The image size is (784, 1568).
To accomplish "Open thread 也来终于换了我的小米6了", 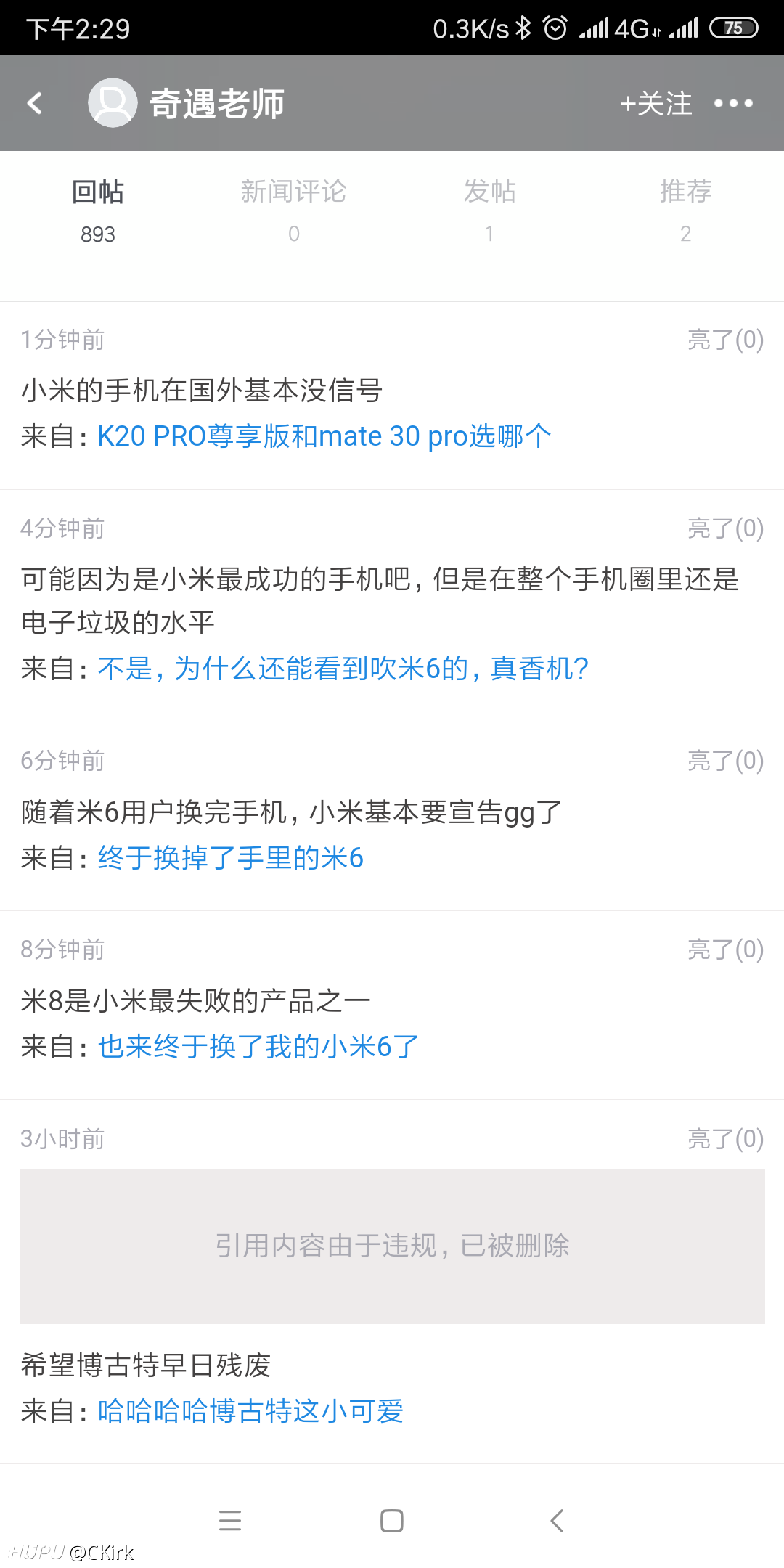I will pos(258,1047).
